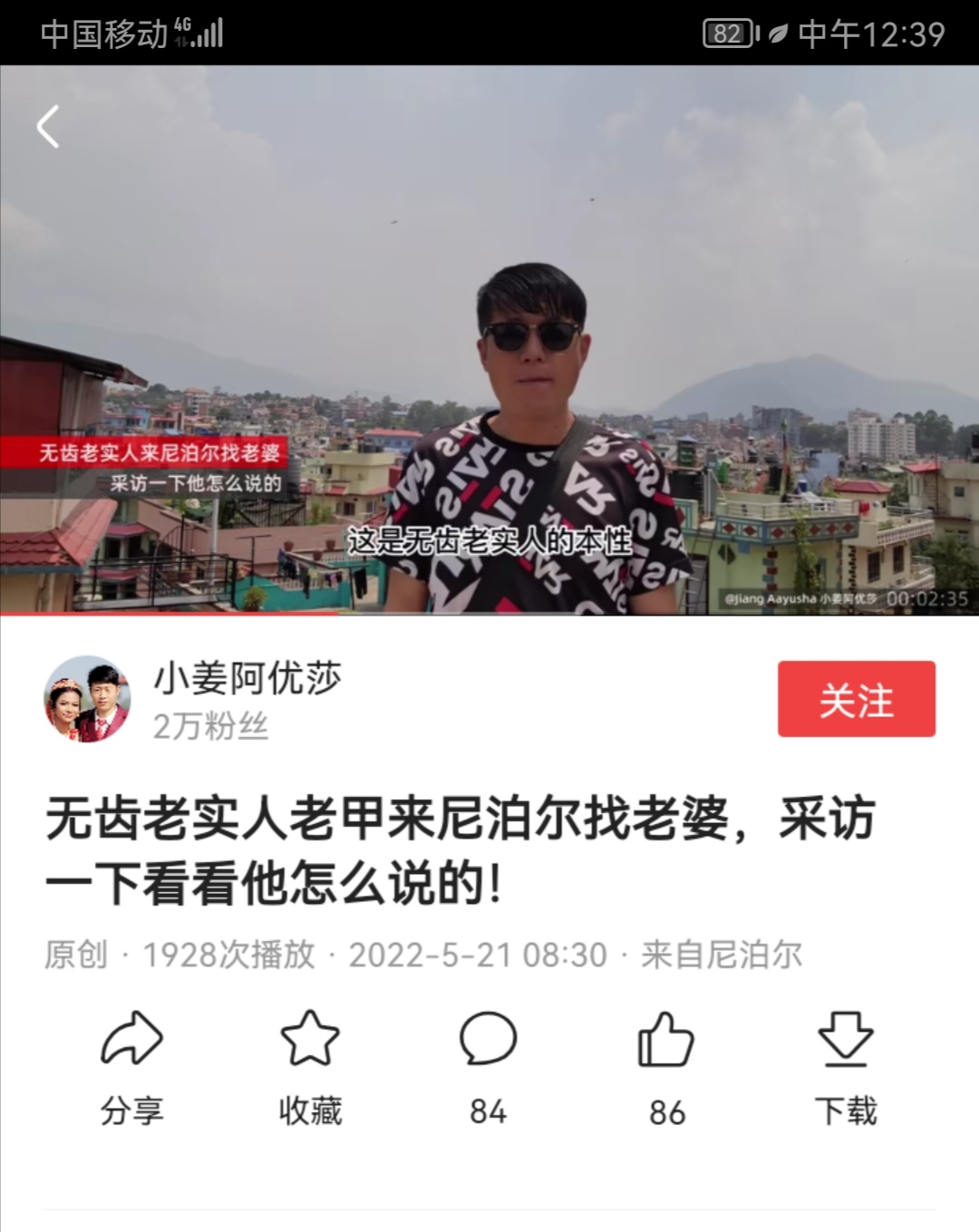
Task: Toggle like on the video
Action: [x=665, y=1074]
